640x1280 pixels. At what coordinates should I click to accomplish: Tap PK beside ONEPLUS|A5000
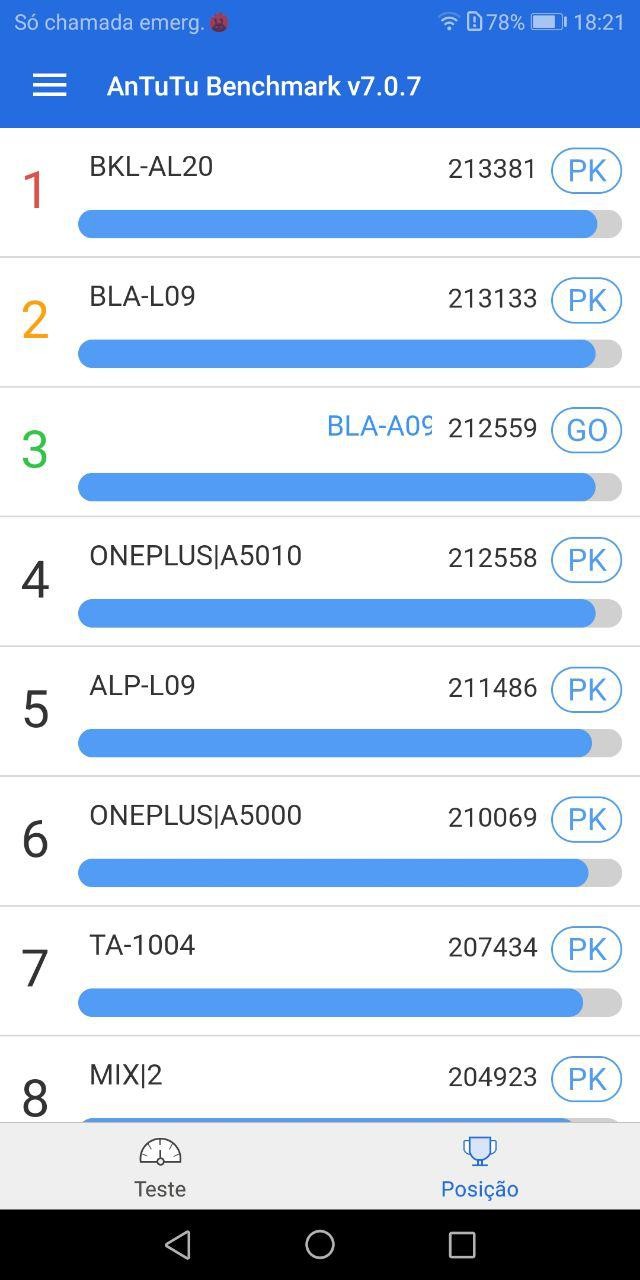586,819
